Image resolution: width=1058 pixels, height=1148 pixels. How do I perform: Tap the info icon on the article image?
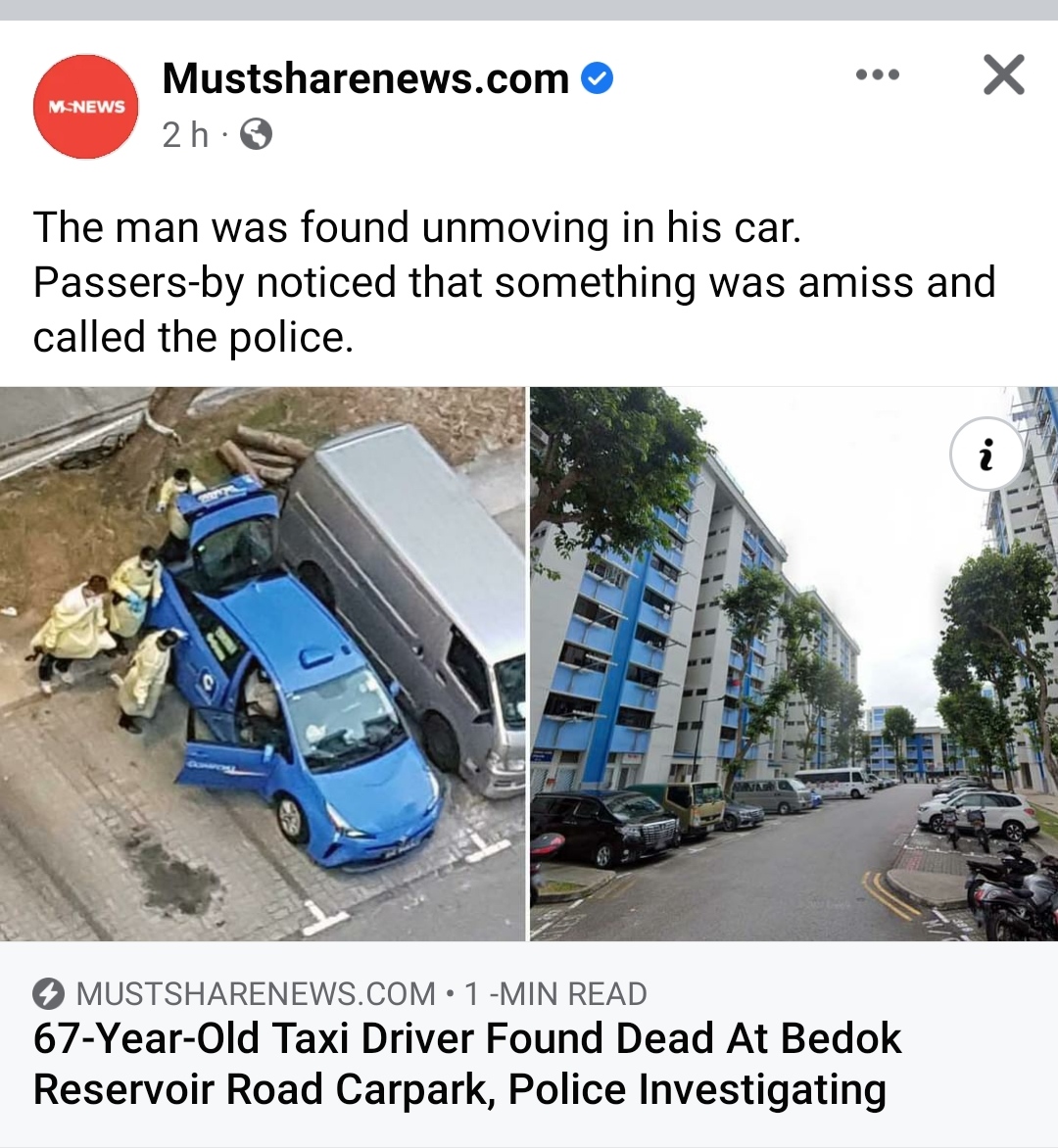coord(986,454)
